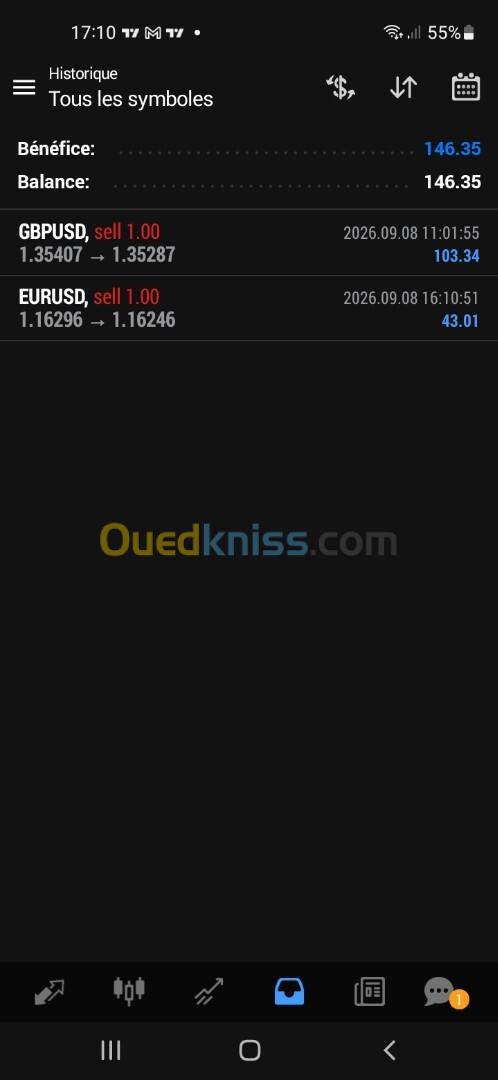Open the hamburger drawer menu

tap(24, 87)
